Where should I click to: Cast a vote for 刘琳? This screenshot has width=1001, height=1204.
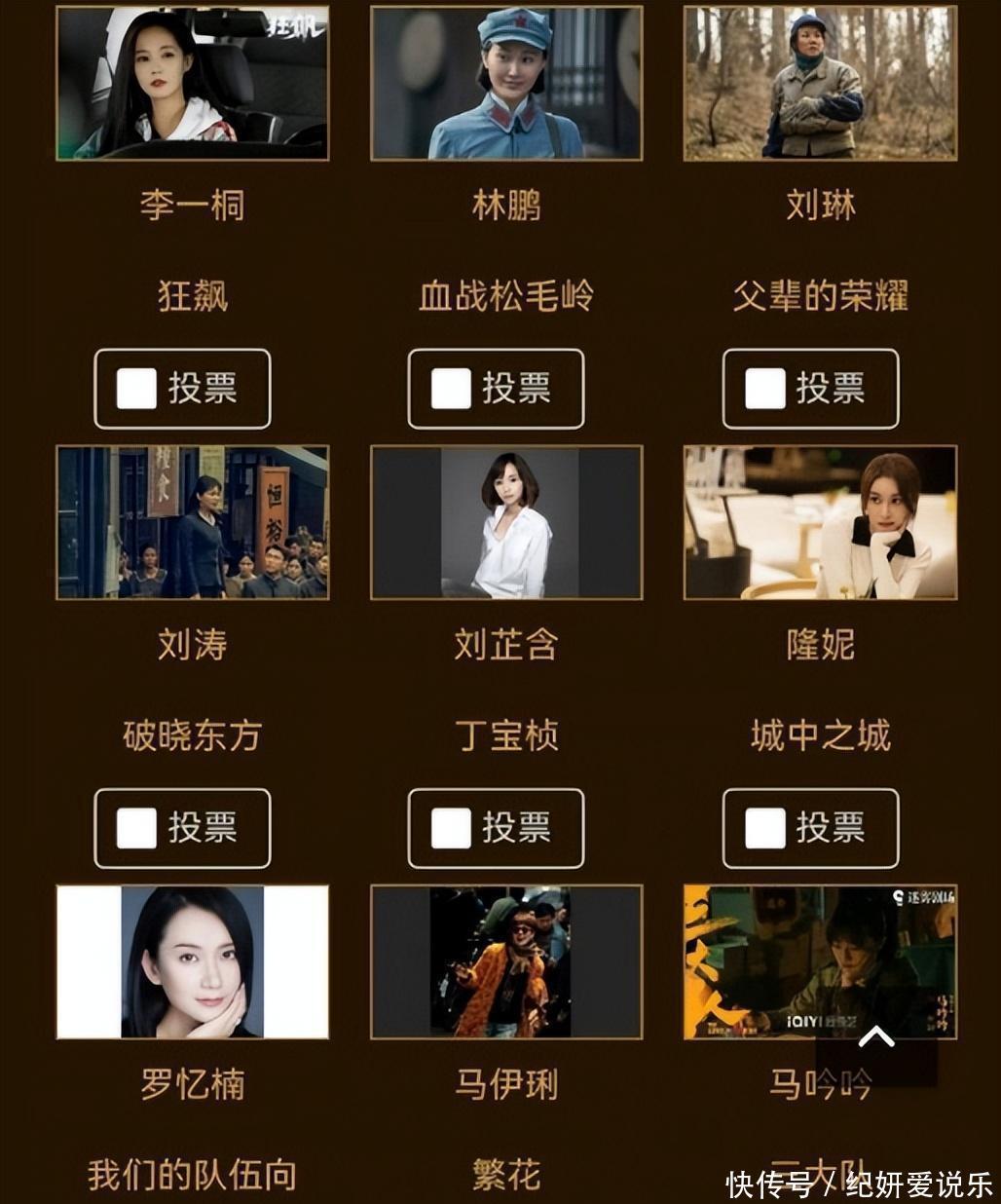[810, 389]
